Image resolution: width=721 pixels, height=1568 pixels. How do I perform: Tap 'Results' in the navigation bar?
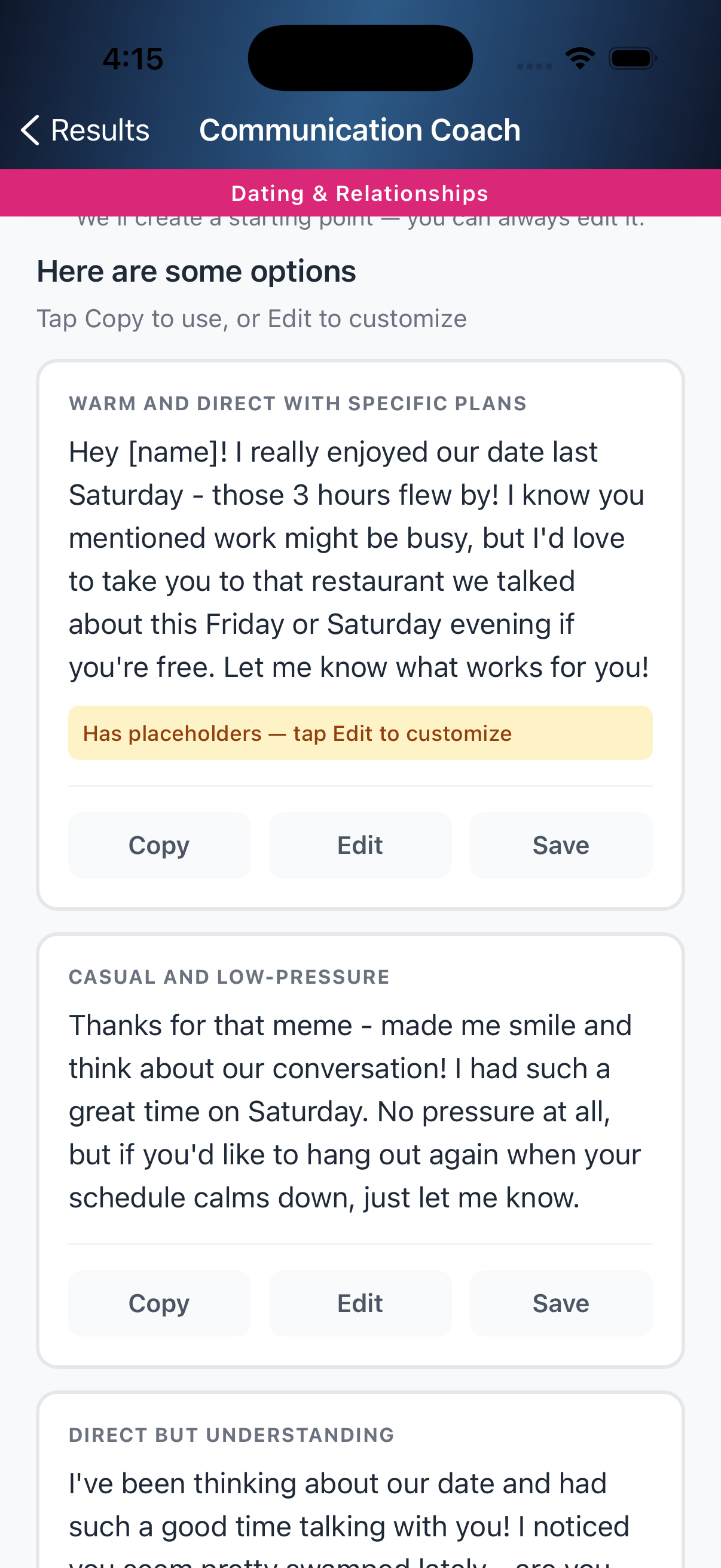click(x=100, y=129)
